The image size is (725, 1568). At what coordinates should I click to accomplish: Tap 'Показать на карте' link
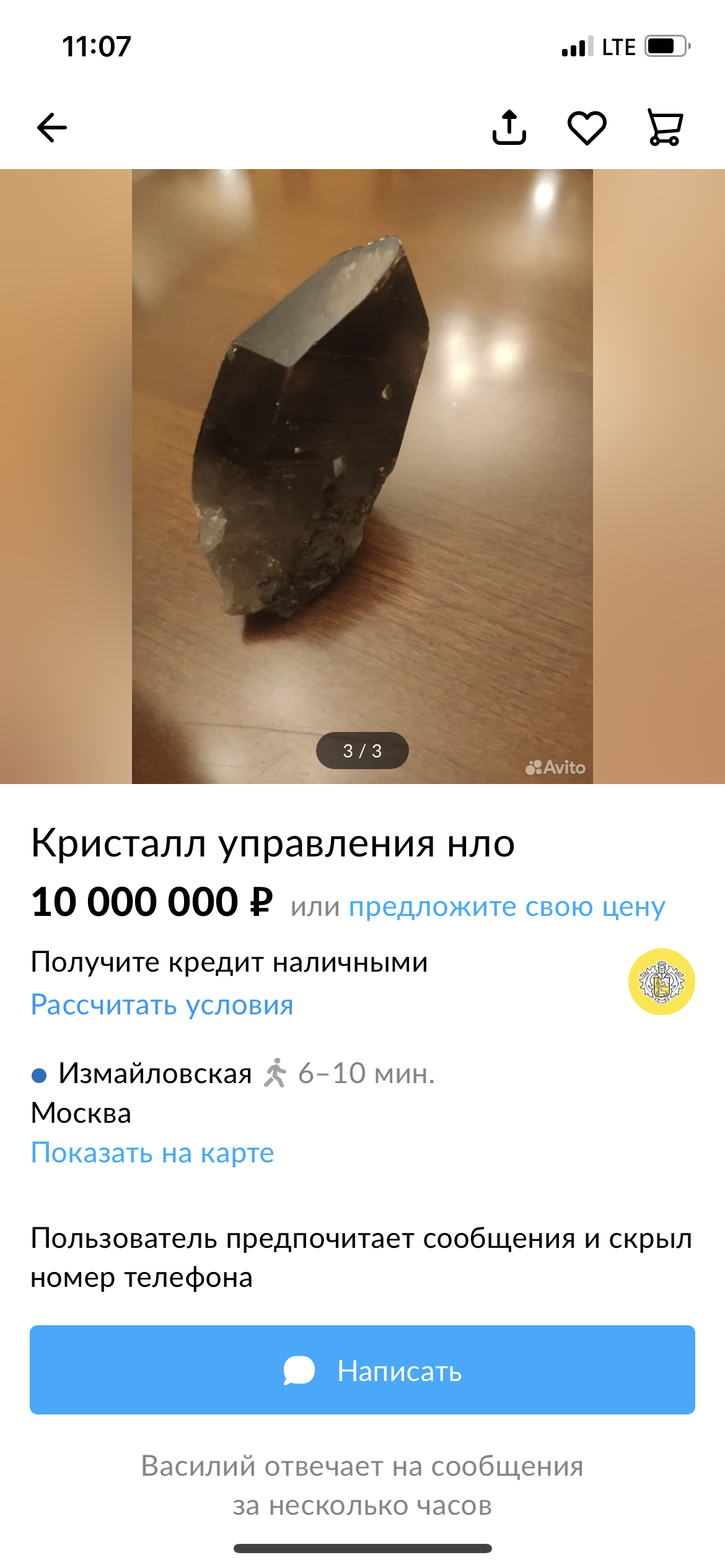pyautogui.click(x=152, y=1152)
